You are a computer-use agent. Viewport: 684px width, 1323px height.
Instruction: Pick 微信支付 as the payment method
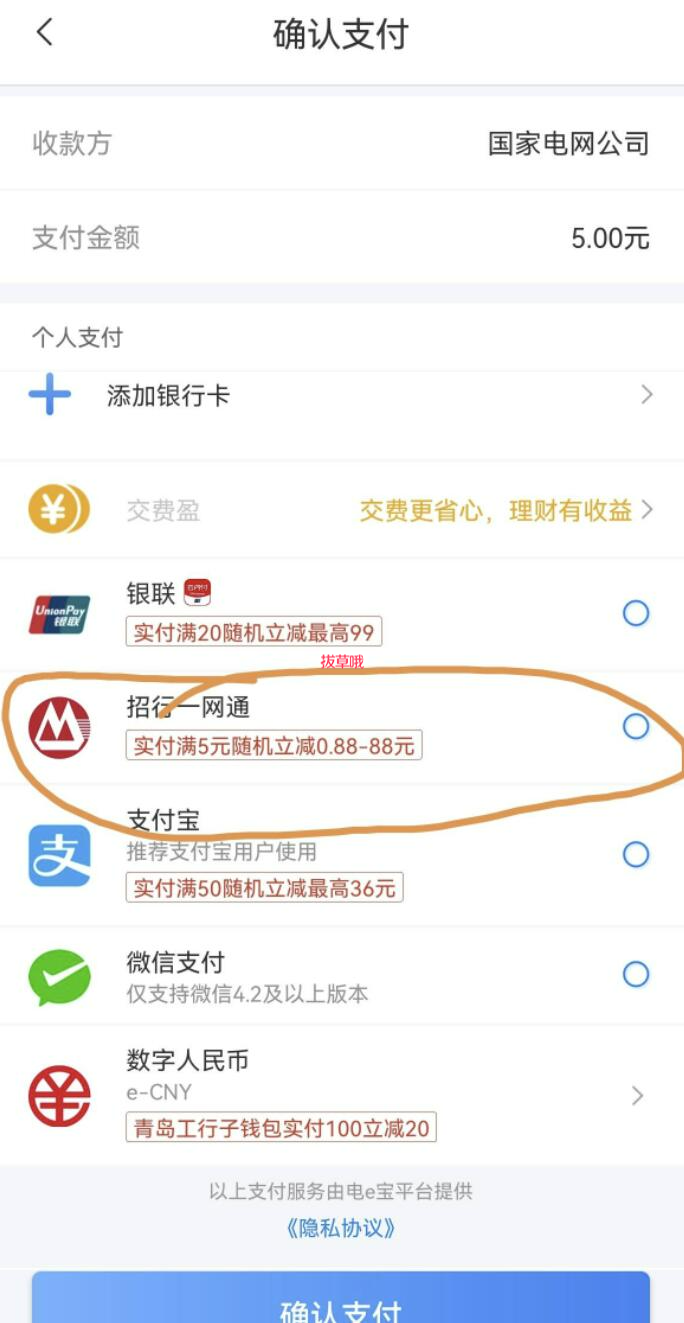[x=635, y=974]
